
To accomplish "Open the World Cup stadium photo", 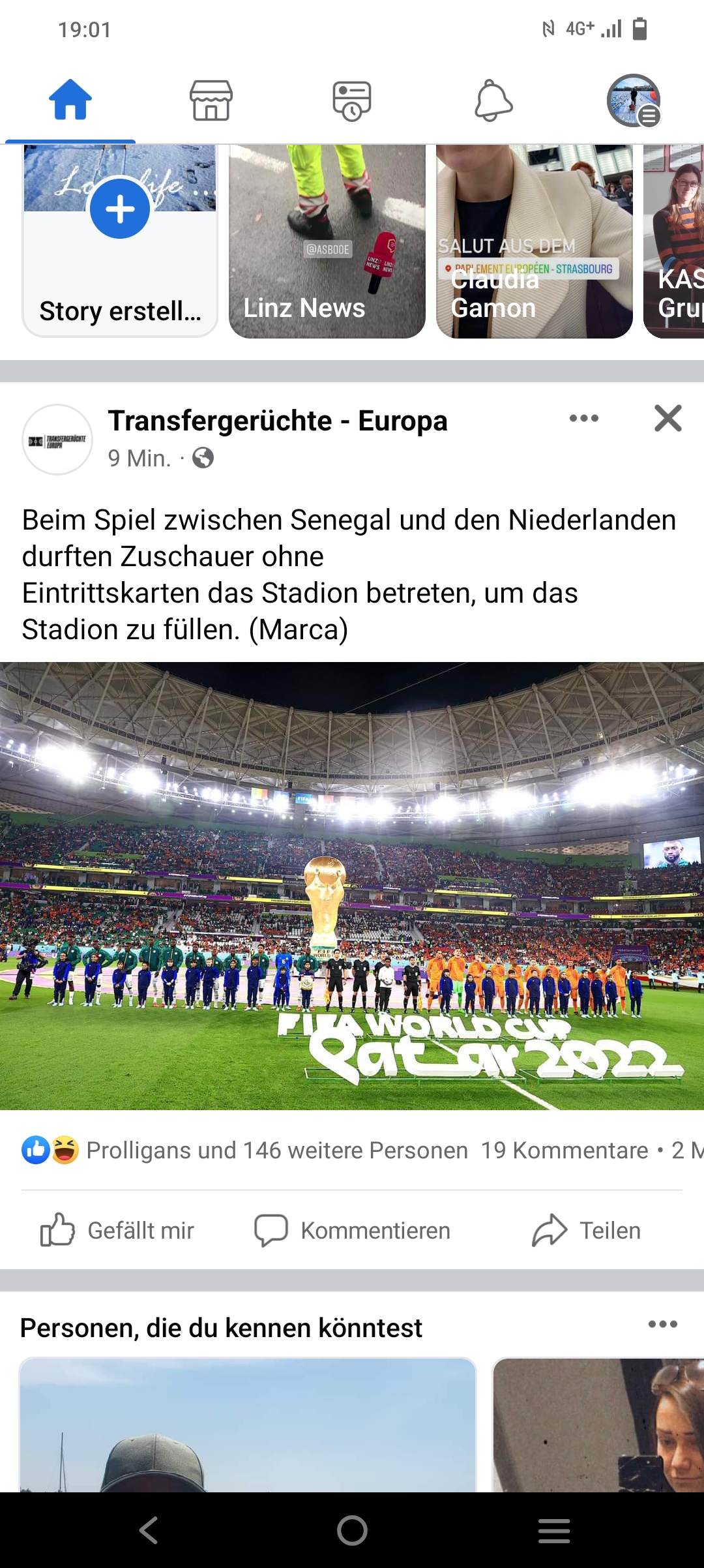I will tap(352, 886).
